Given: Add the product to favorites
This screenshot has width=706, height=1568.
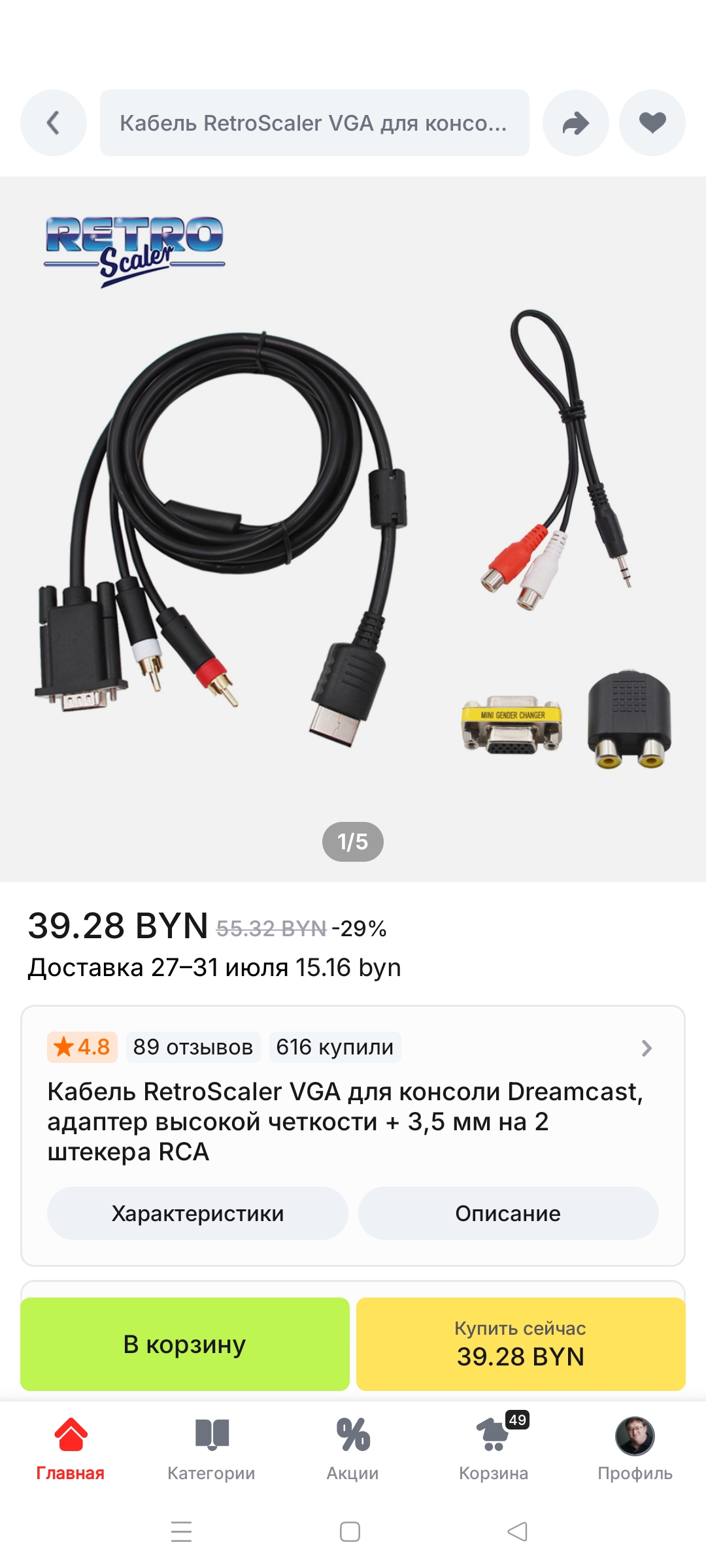Looking at the screenshot, I should [652, 123].
